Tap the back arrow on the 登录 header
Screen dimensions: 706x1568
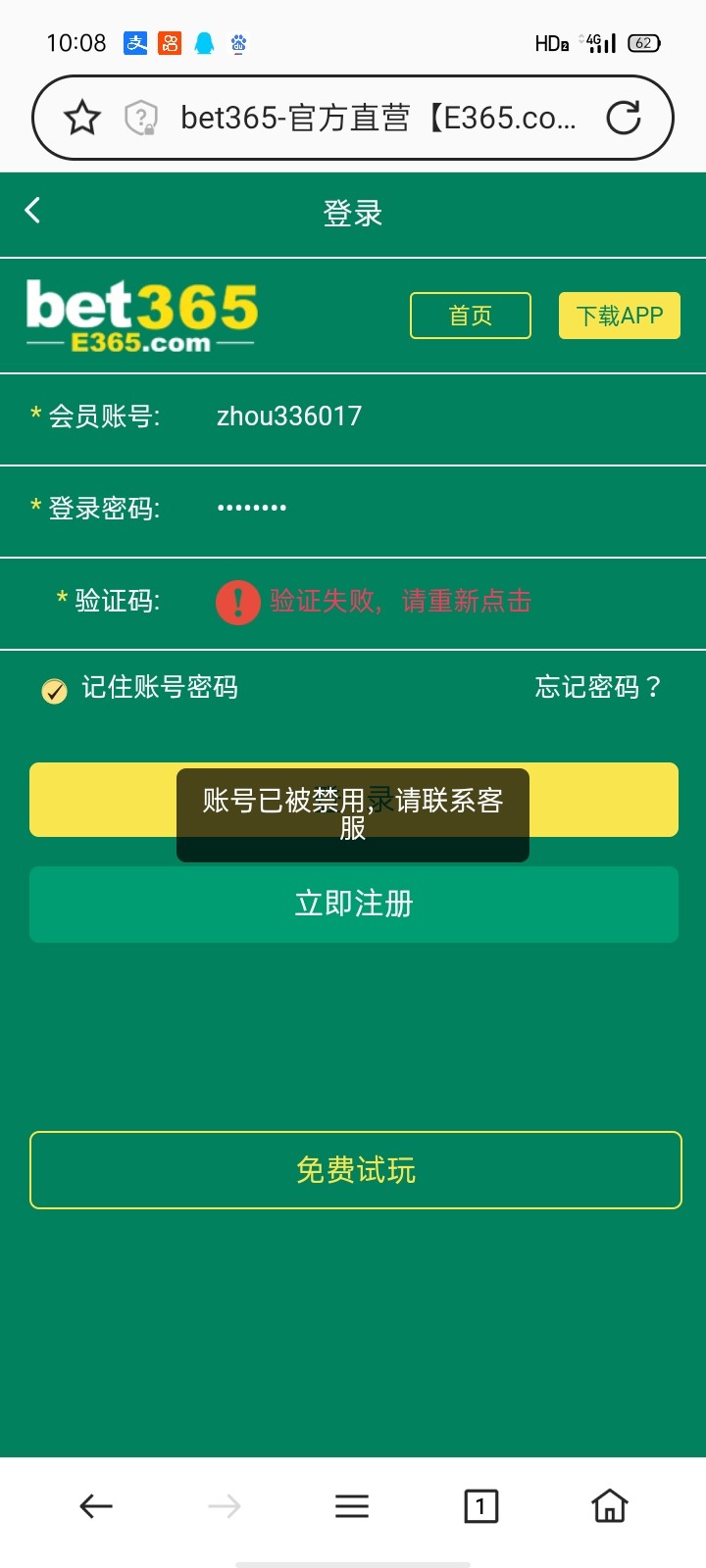(31, 210)
